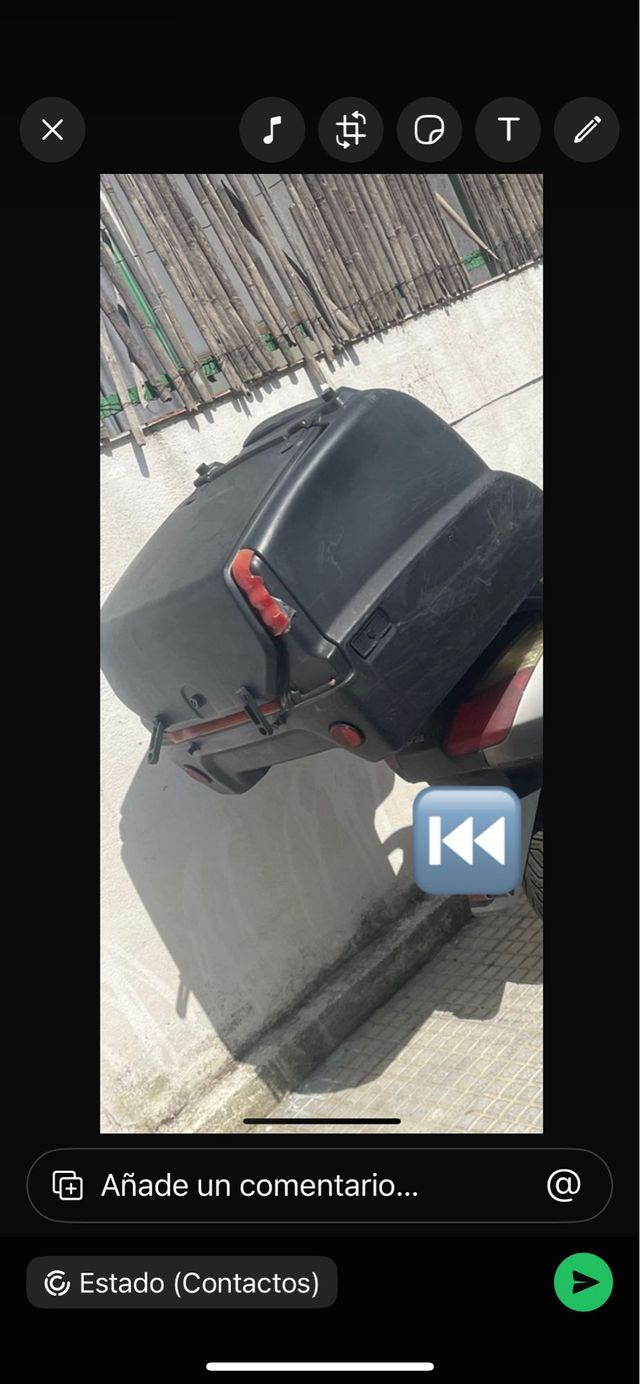Close the status editor
Viewport: 640px width, 1384px height.
52,130
